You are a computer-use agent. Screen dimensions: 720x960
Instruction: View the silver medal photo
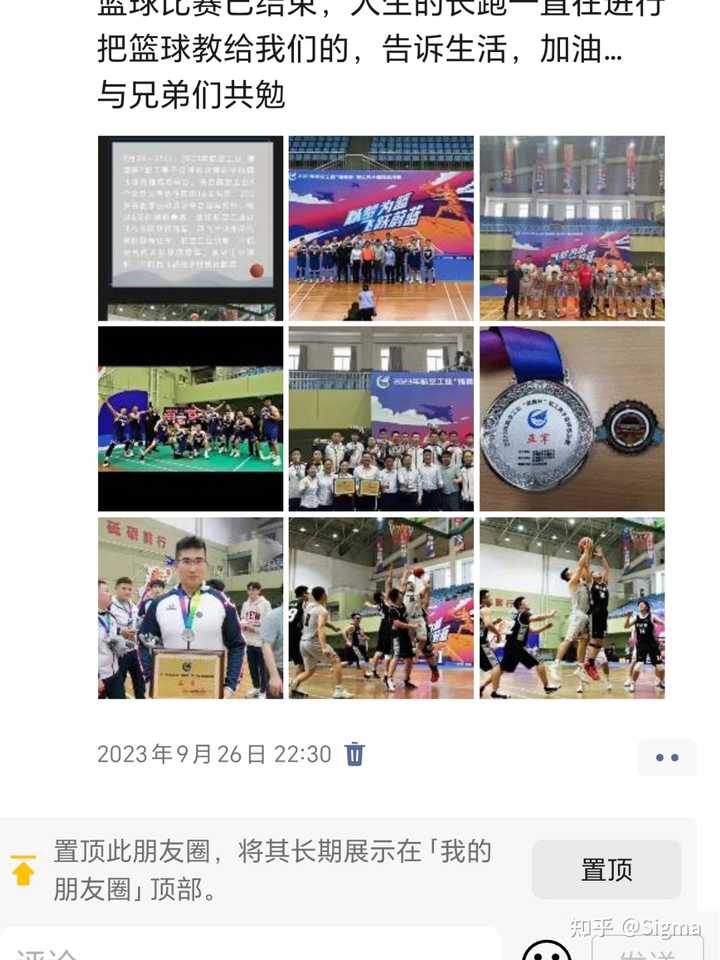[x=572, y=419]
